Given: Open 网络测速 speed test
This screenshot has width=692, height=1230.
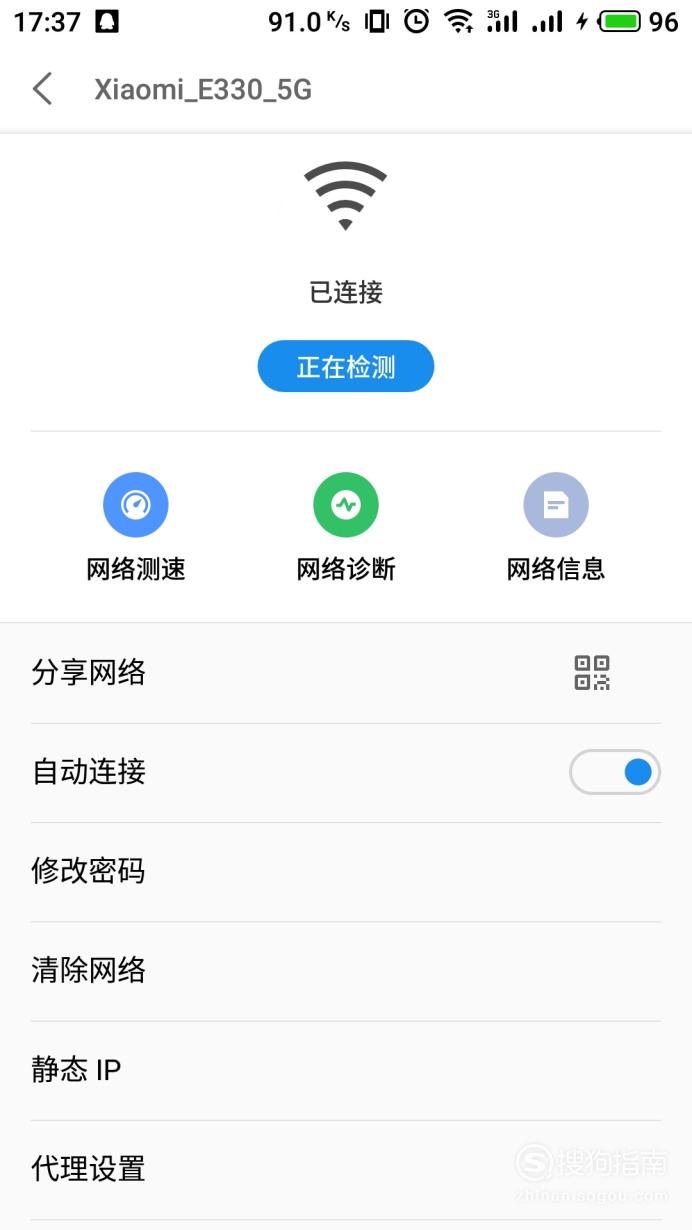Looking at the screenshot, I should pos(136,528).
